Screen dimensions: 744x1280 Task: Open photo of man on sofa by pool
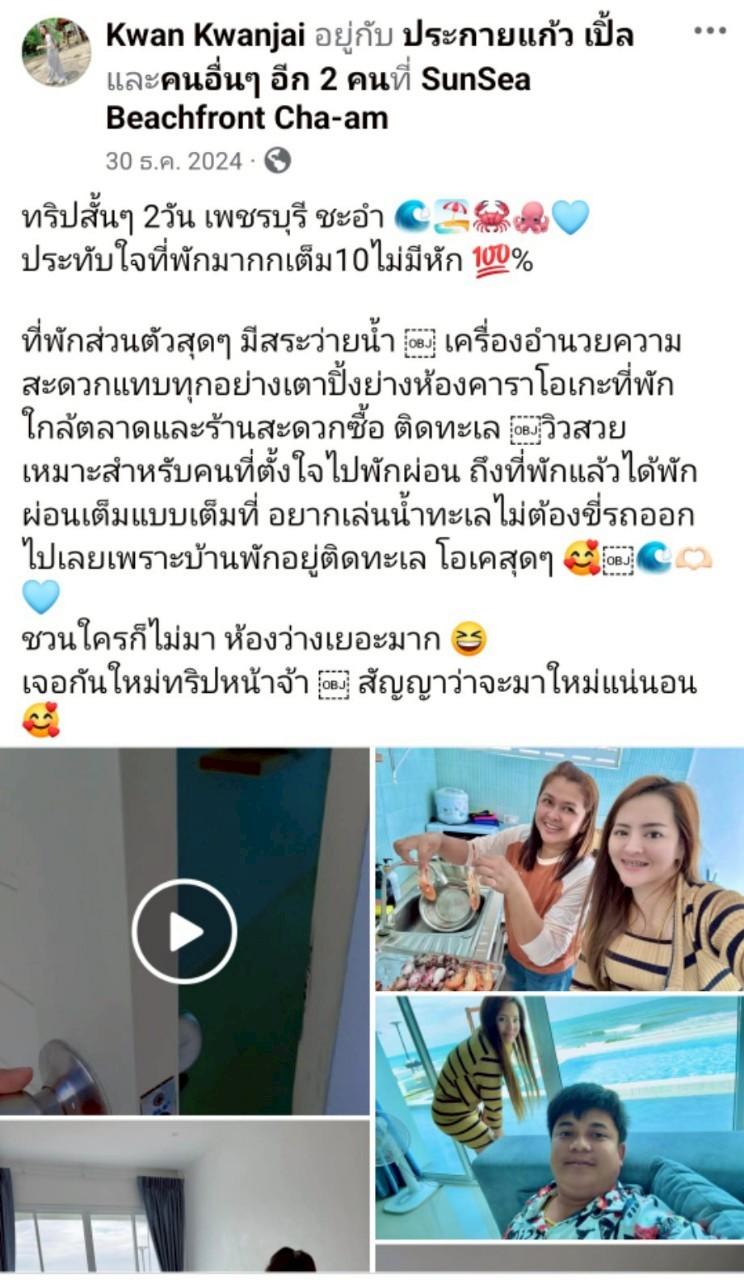pyautogui.click(x=560, y=1117)
